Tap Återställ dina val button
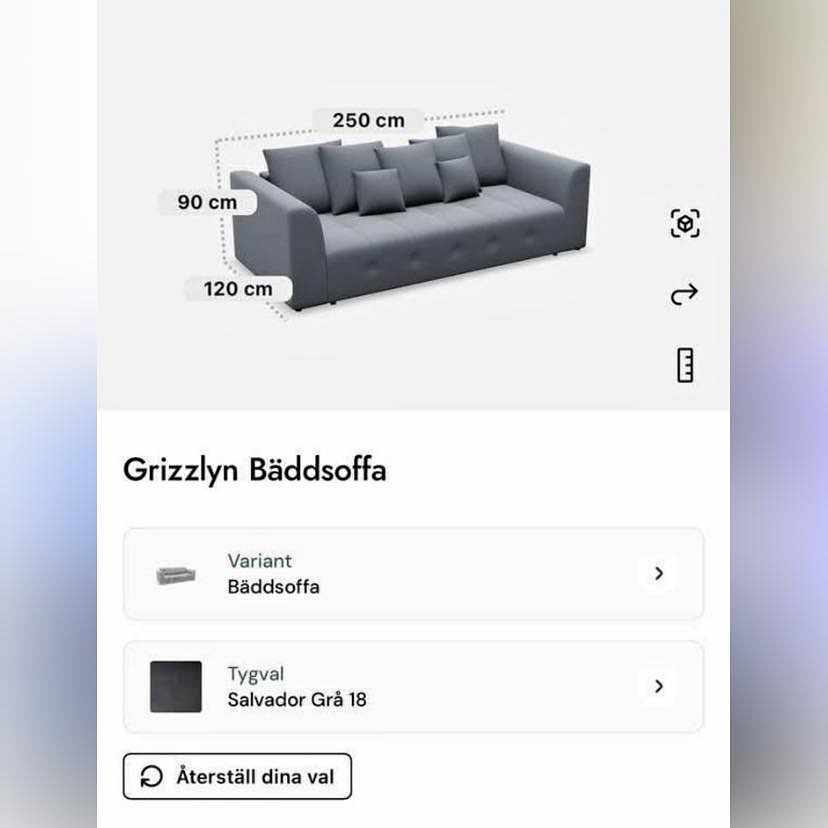Screen dimensions: 828x828 coord(237,776)
